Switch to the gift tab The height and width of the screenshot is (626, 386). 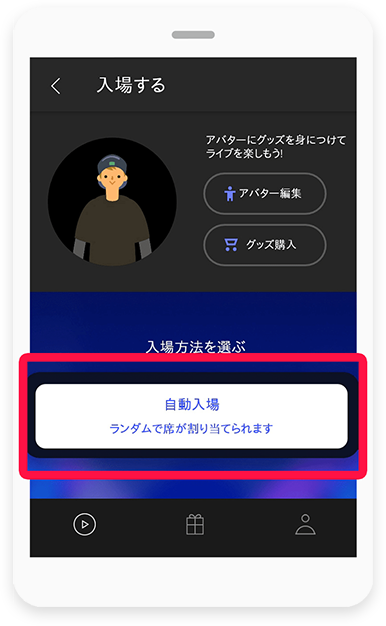pos(195,524)
